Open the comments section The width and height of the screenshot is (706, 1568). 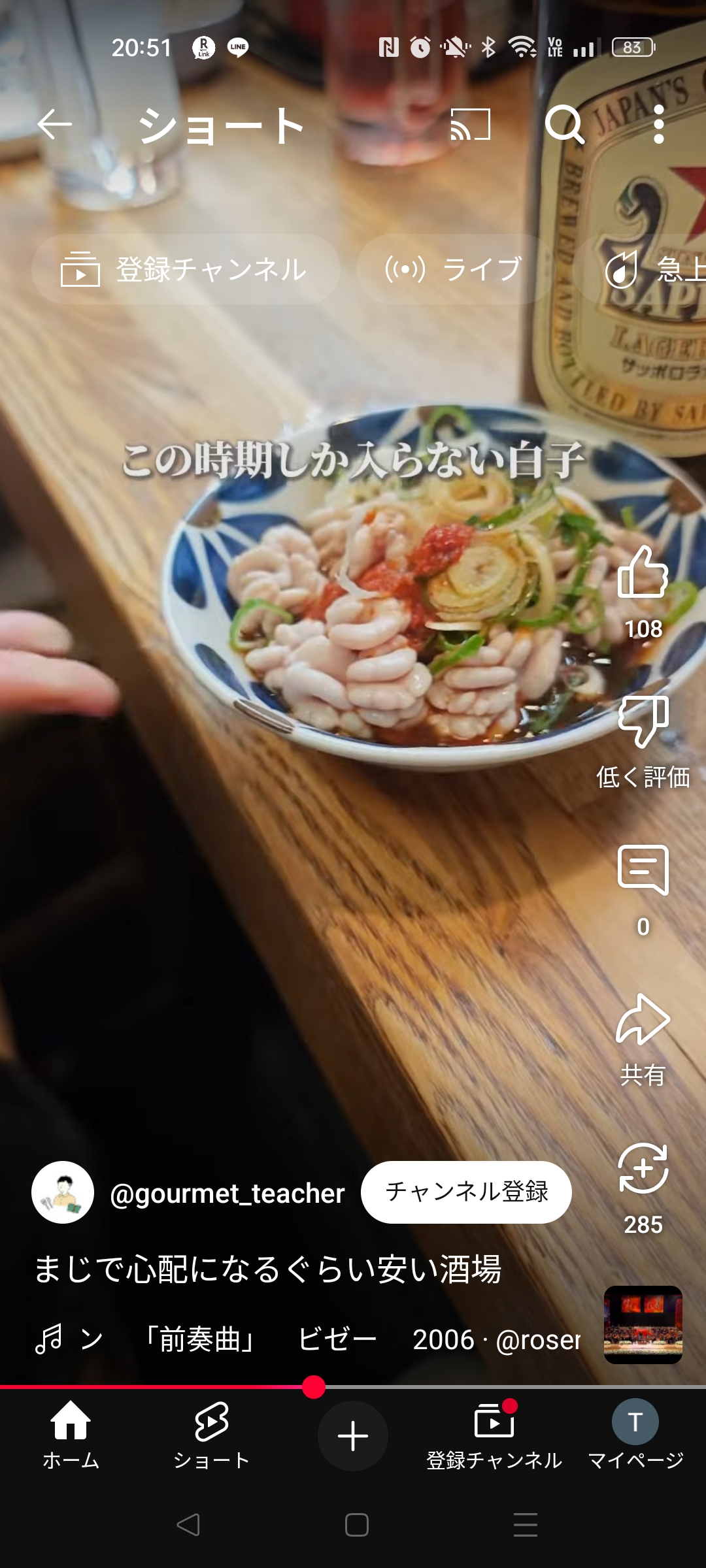point(643,871)
